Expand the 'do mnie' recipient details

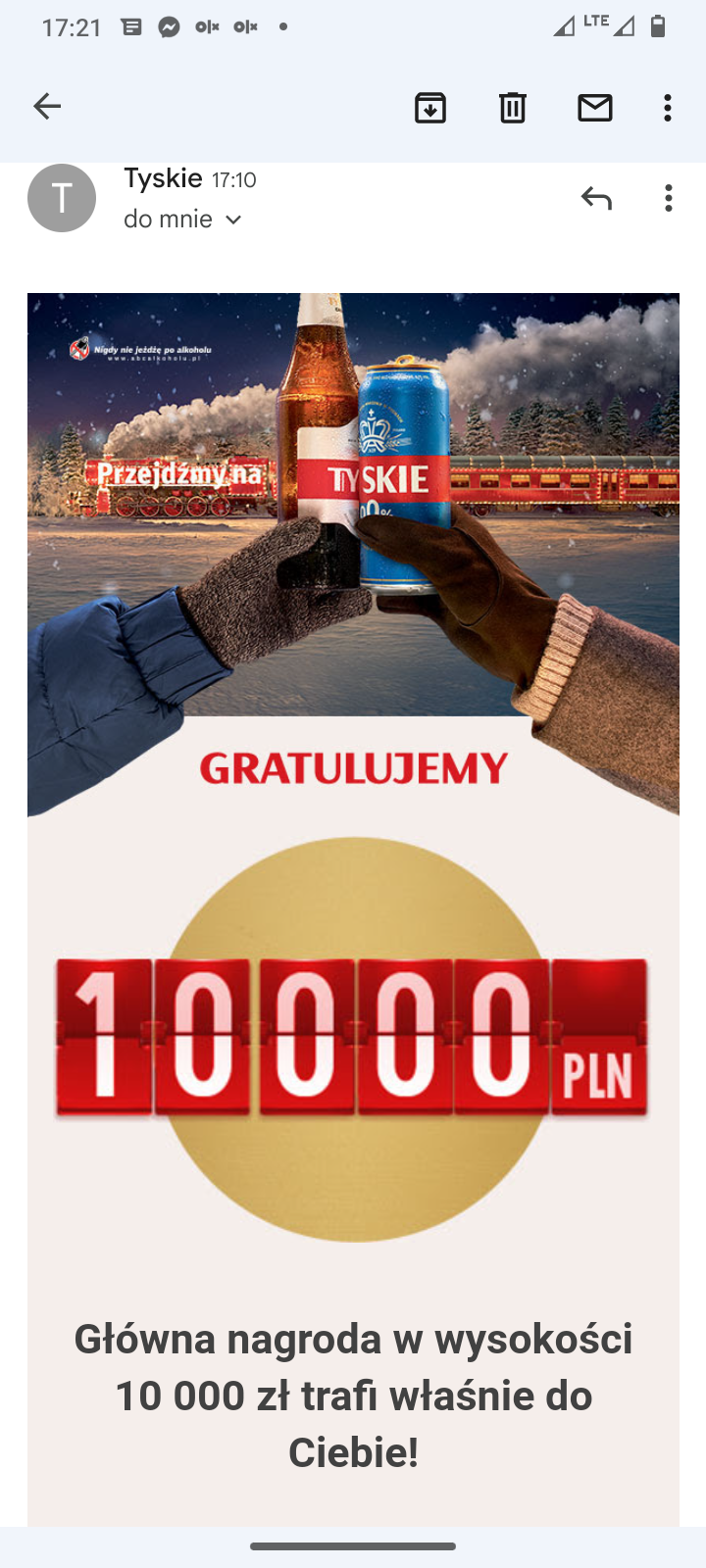pyautogui.click(x=233, y=220)
